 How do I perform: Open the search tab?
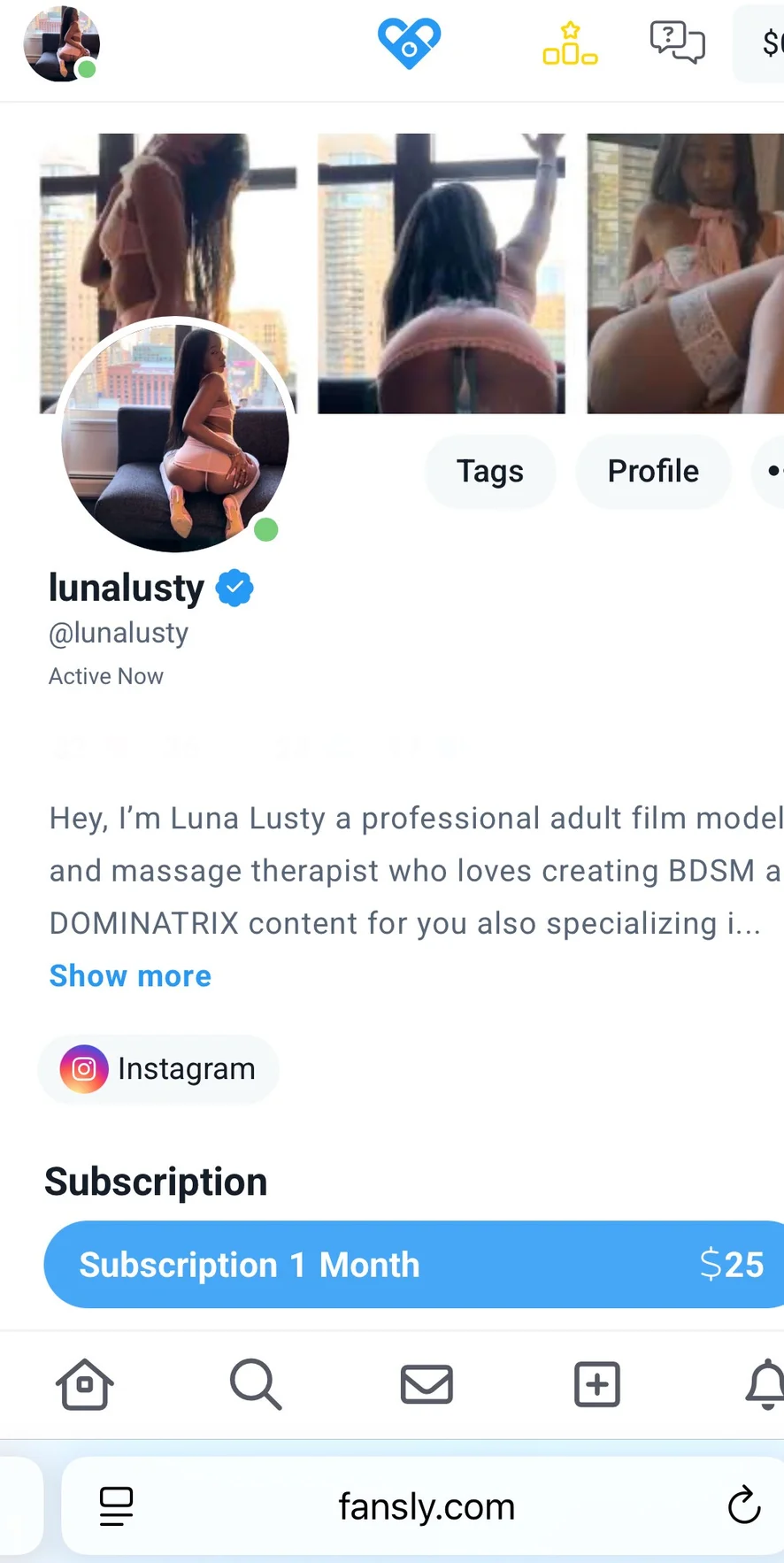click(x=256, y=1384)
